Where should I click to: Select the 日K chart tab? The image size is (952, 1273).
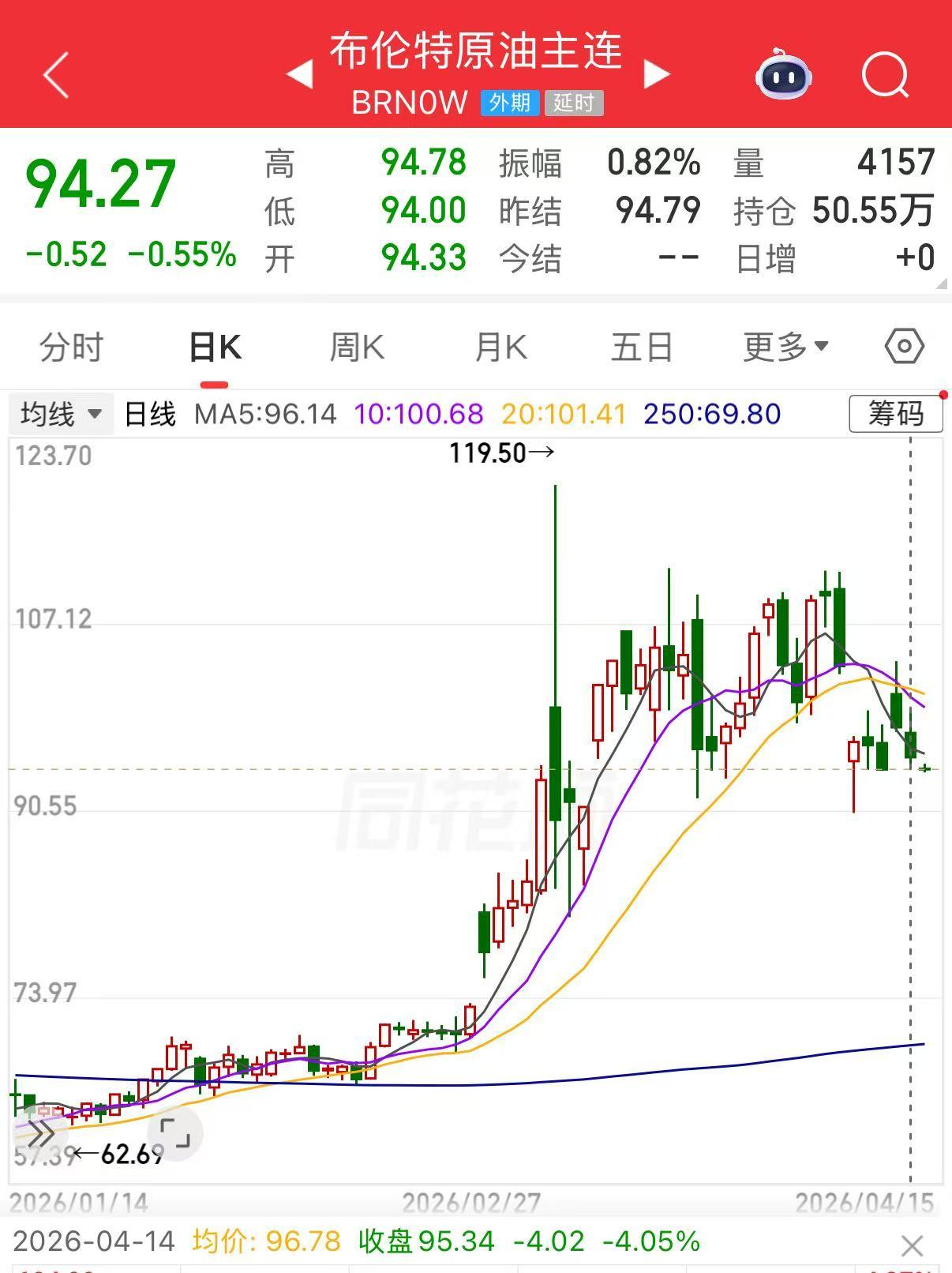click(215, 347)
